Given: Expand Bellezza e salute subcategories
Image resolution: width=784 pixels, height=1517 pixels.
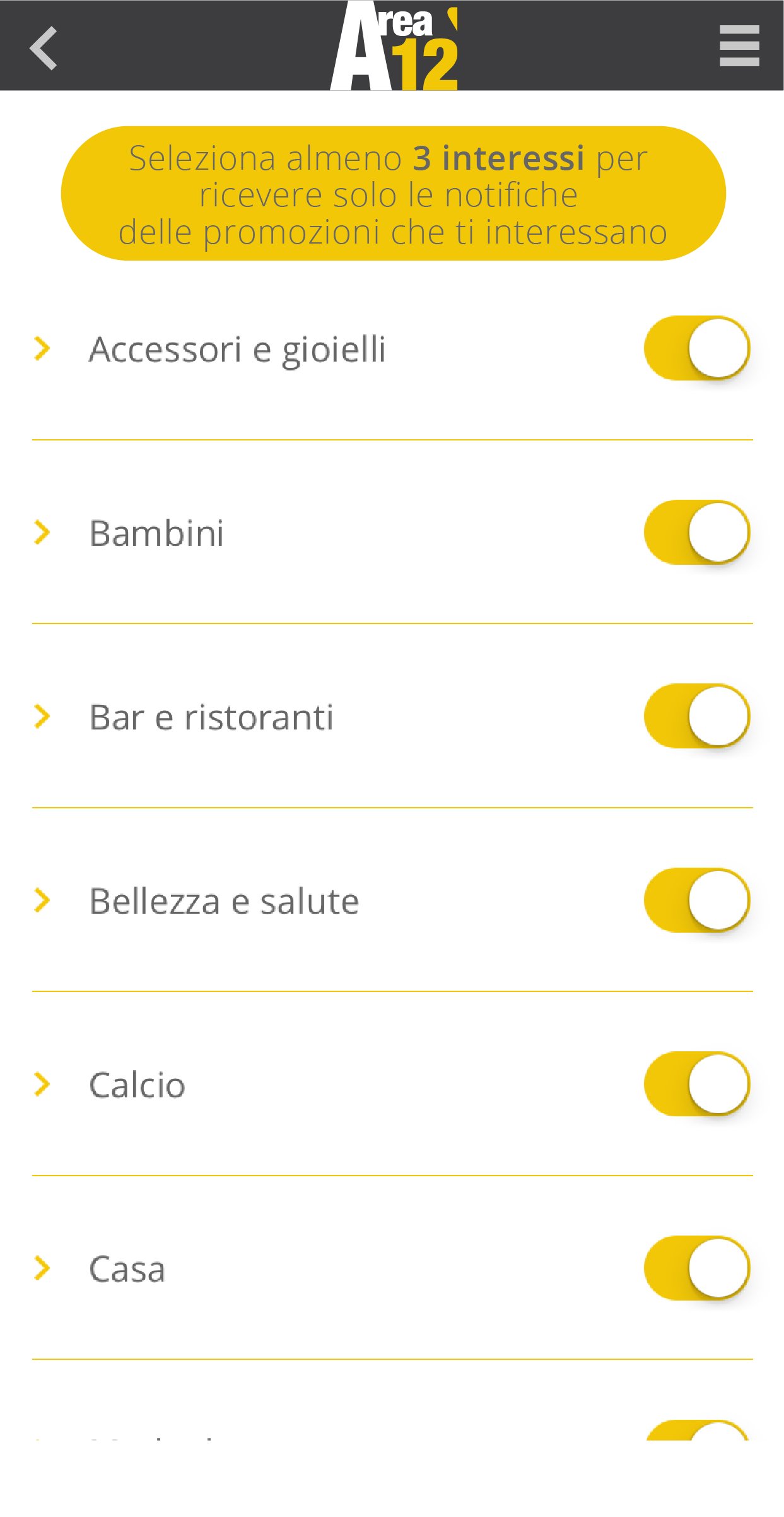Looking at the screenshot, I should coord(42,900).
